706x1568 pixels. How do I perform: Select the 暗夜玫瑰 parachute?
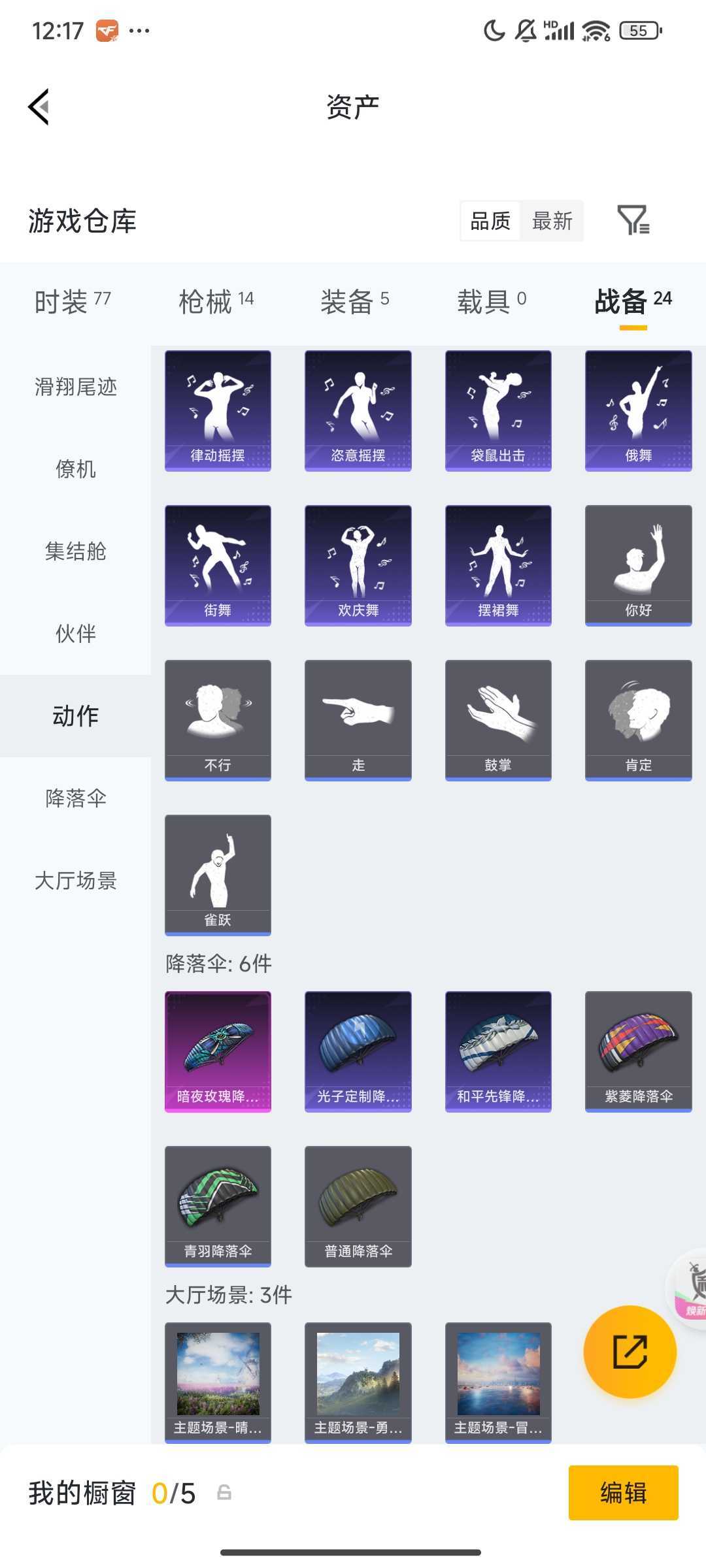(x=218, y=1051)
